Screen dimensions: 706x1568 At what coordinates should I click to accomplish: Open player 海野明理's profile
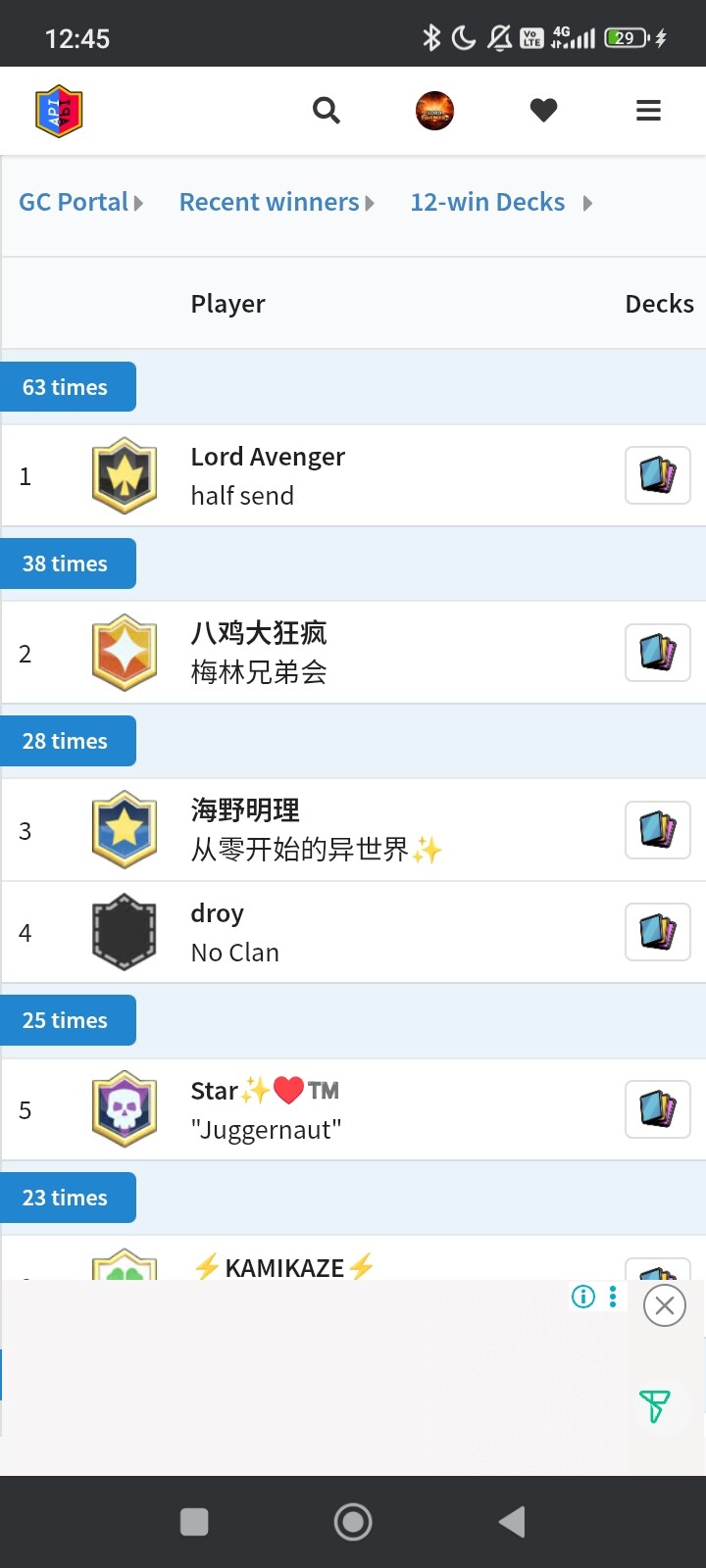[245, 811]
